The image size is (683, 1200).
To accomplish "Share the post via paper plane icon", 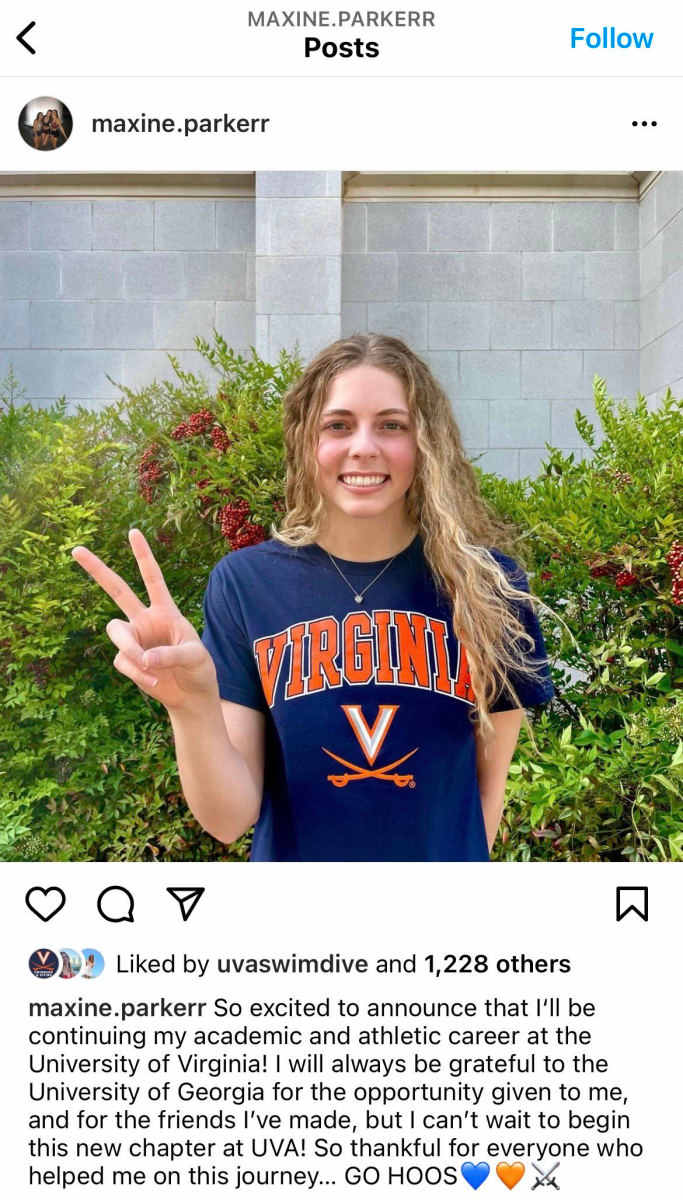I will (x=185, y=903).
